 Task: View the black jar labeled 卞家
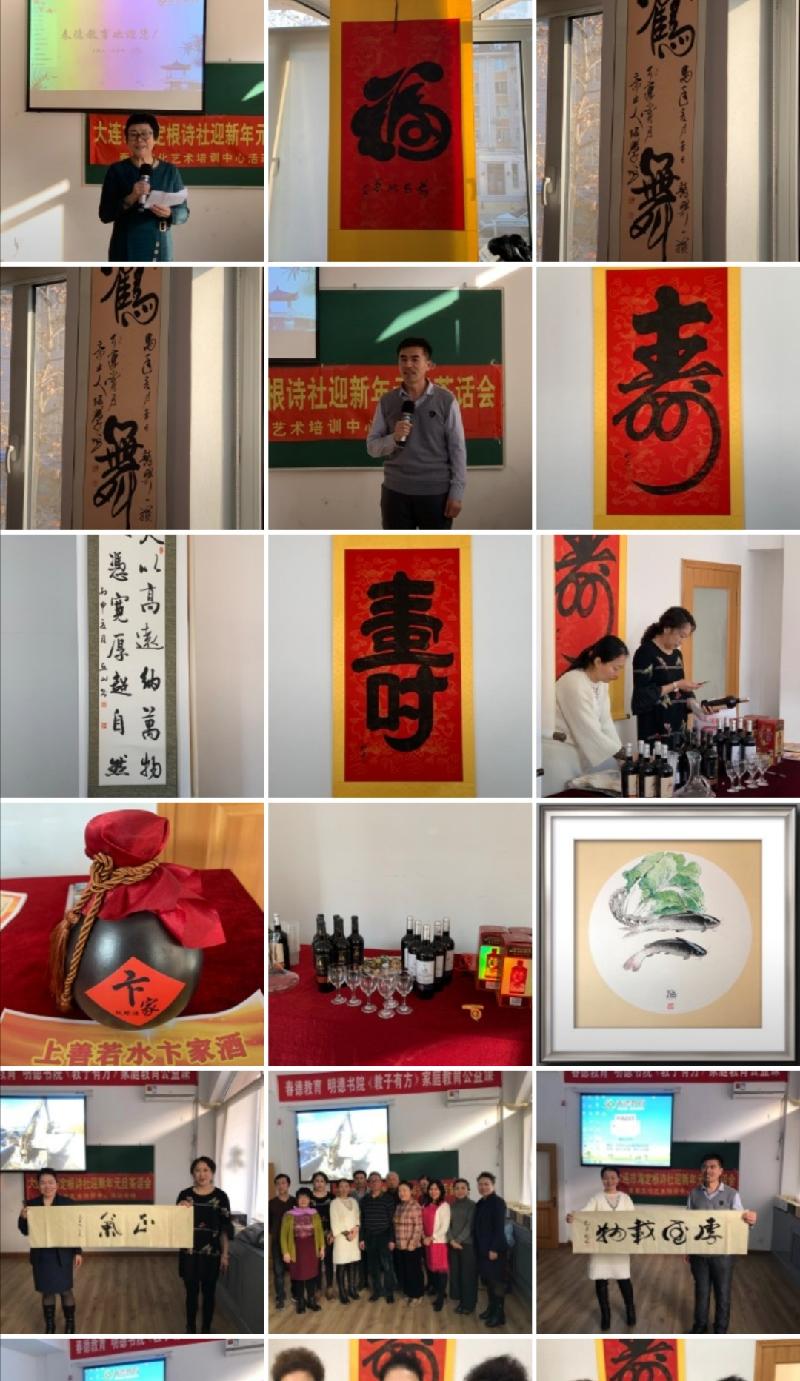point(132,933)
